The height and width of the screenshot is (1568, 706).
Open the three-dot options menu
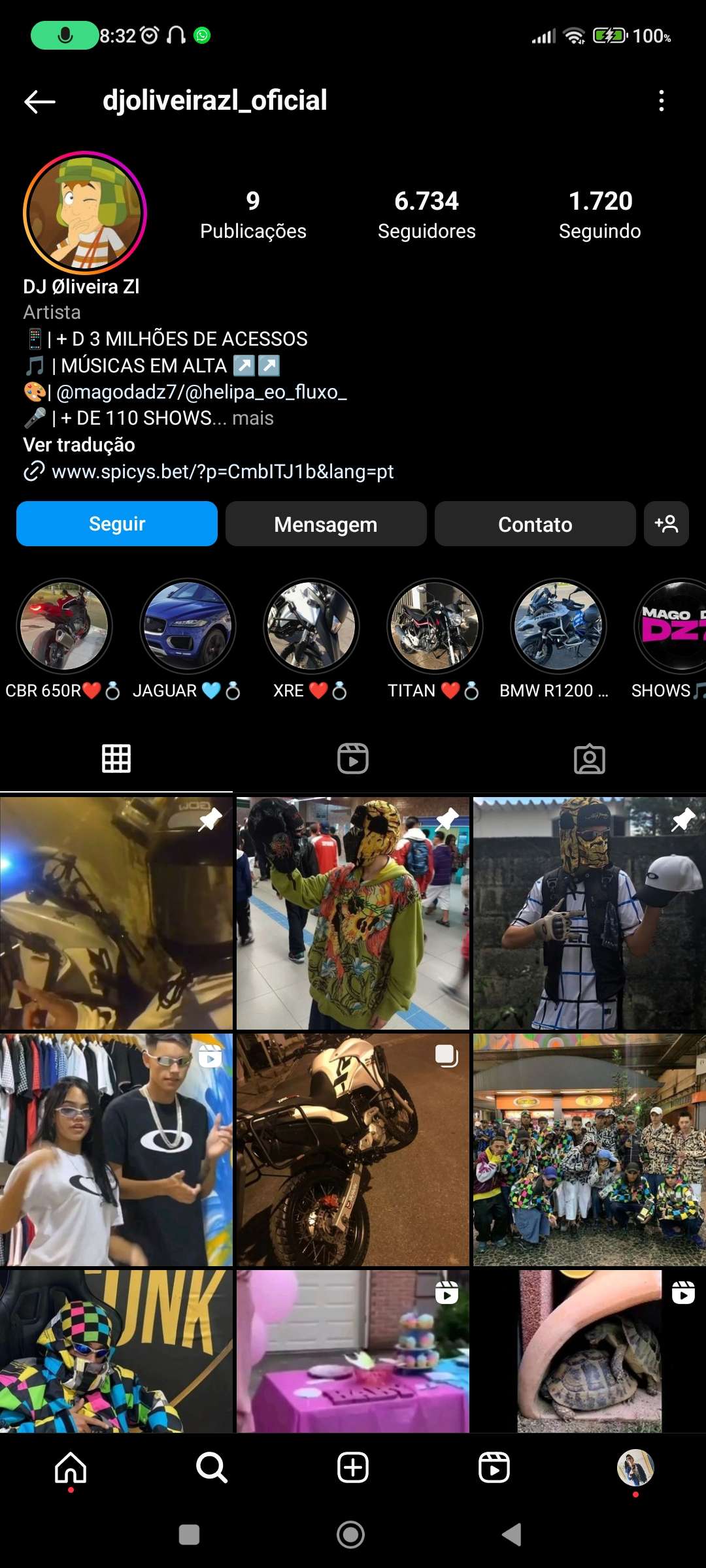pyautogui.click(x=662, y=101)
